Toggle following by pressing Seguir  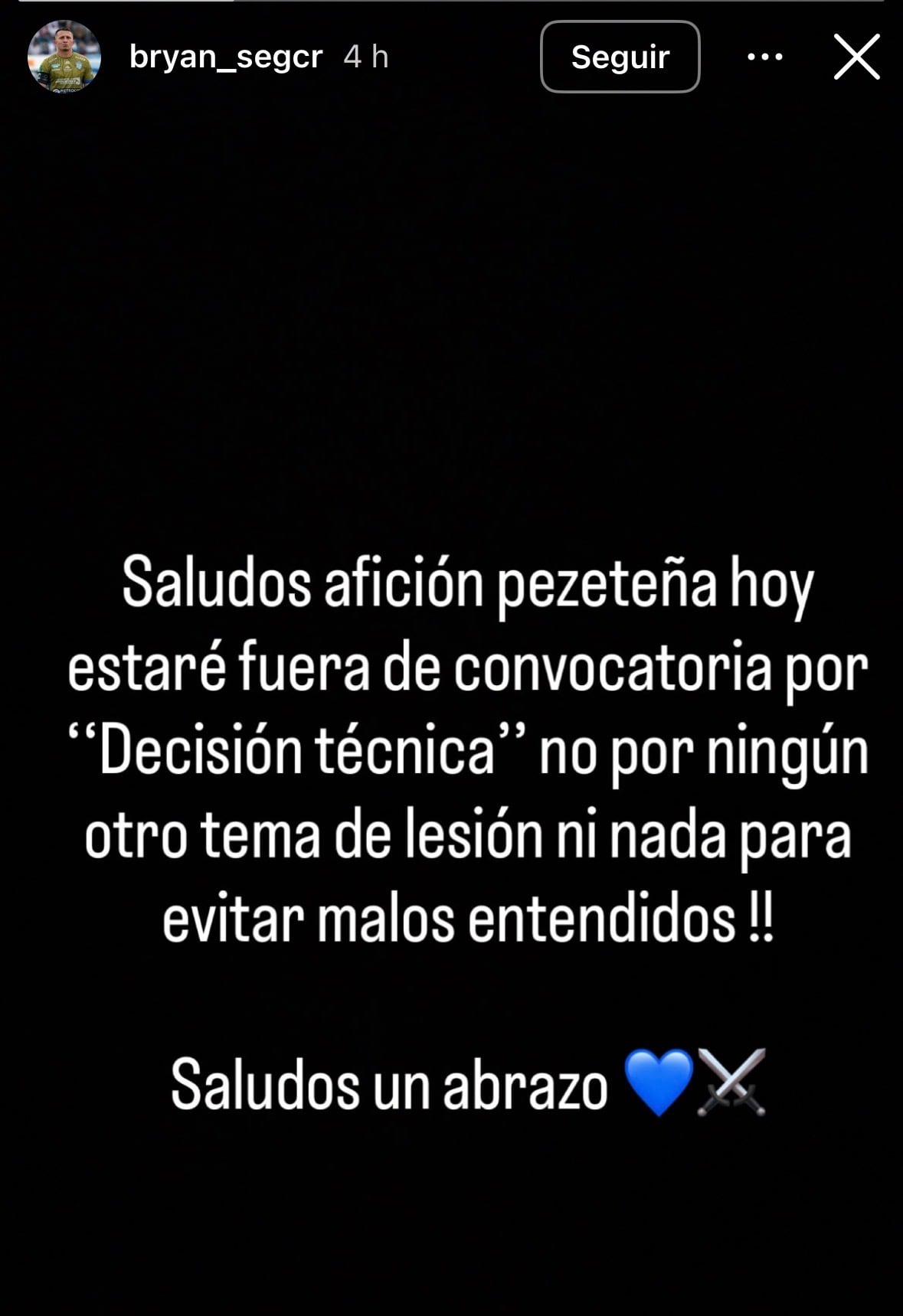[620, 57]
